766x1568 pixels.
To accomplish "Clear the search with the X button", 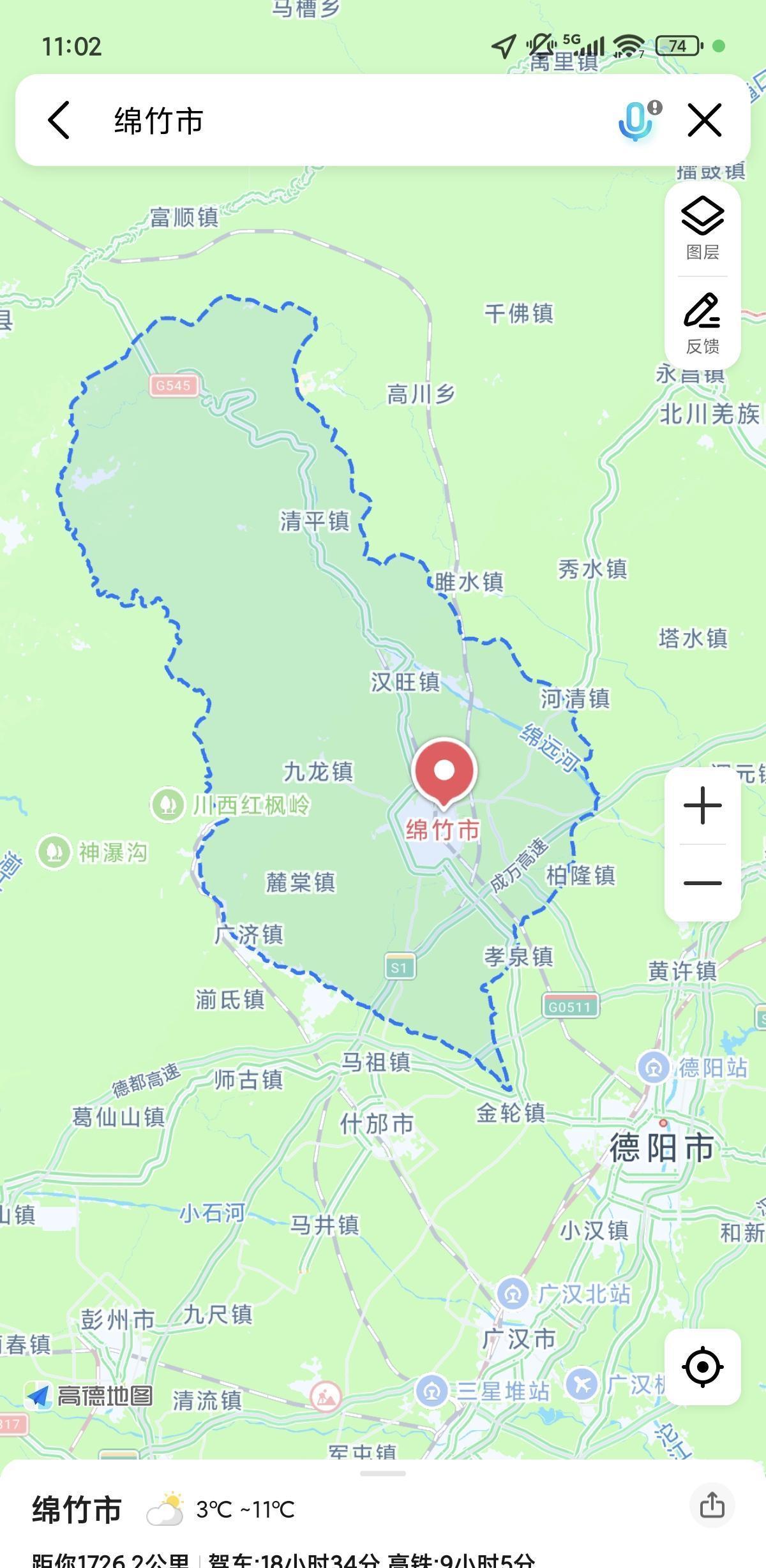I will click(x=704, y=120).
